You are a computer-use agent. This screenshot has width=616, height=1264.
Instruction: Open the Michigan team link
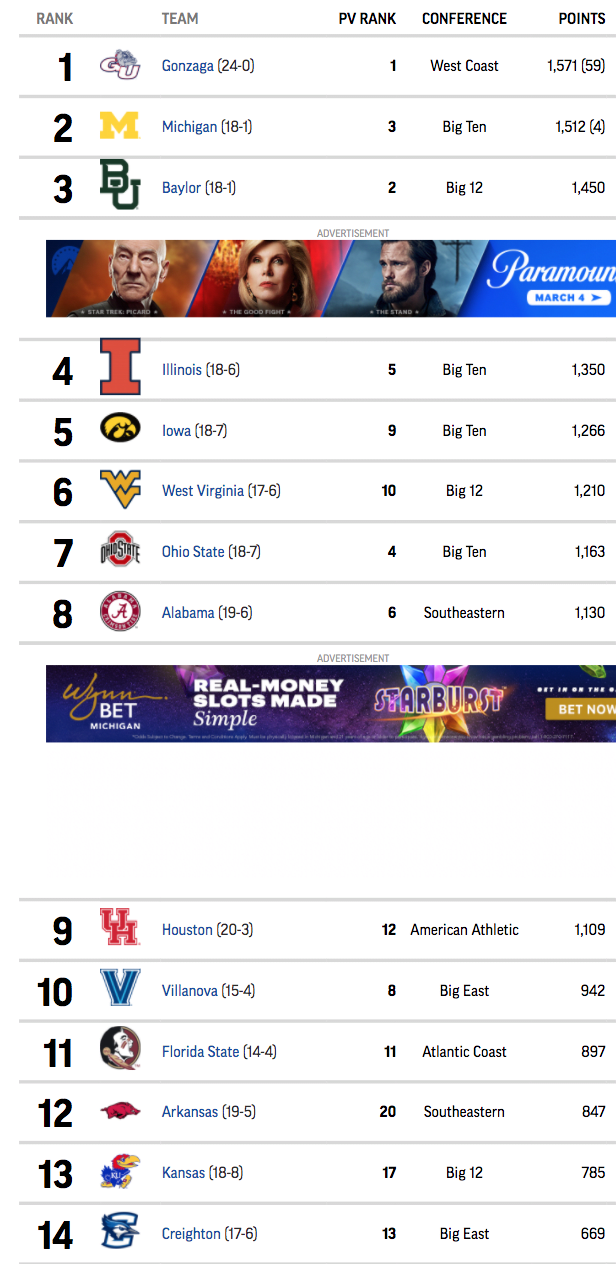coord(188,127)
